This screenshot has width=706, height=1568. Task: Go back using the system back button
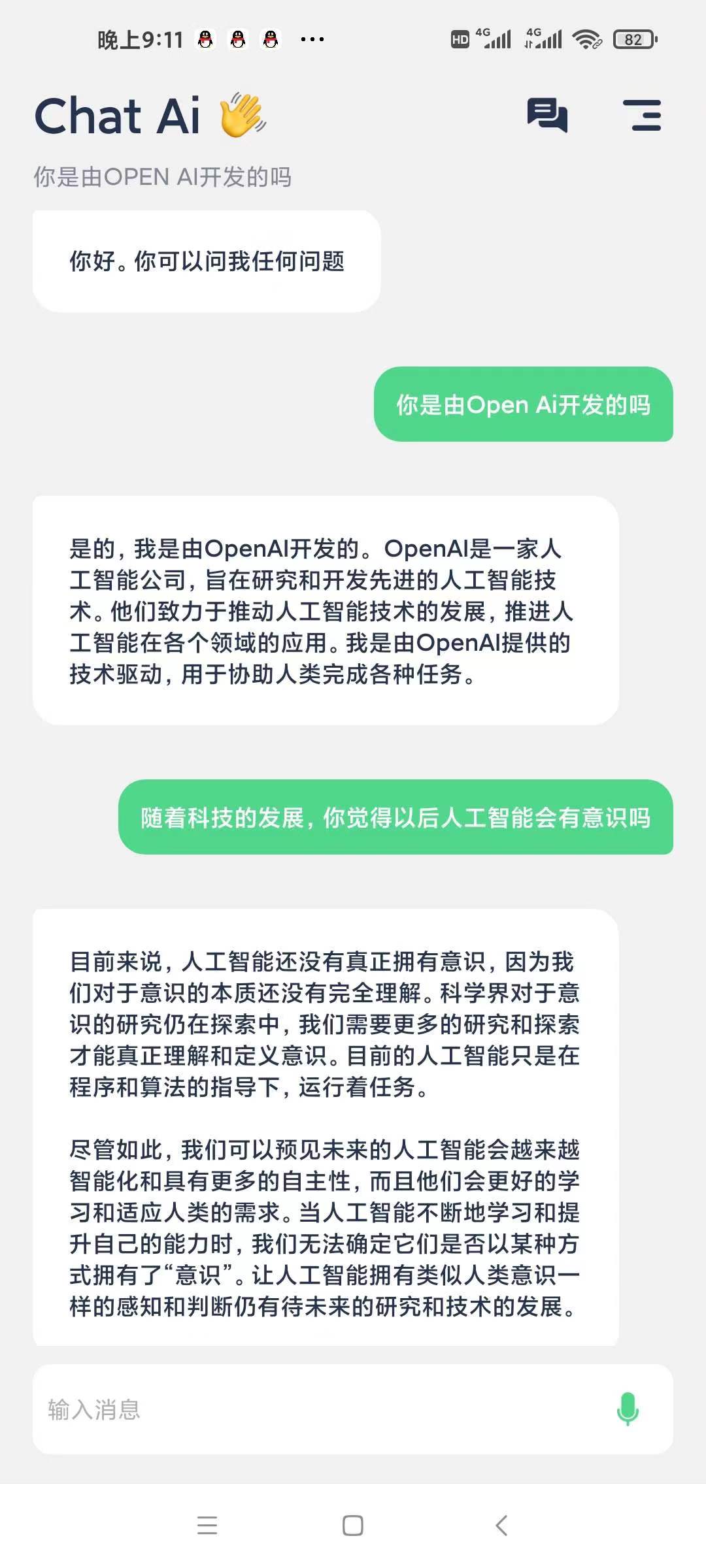tap(501, 1526)
